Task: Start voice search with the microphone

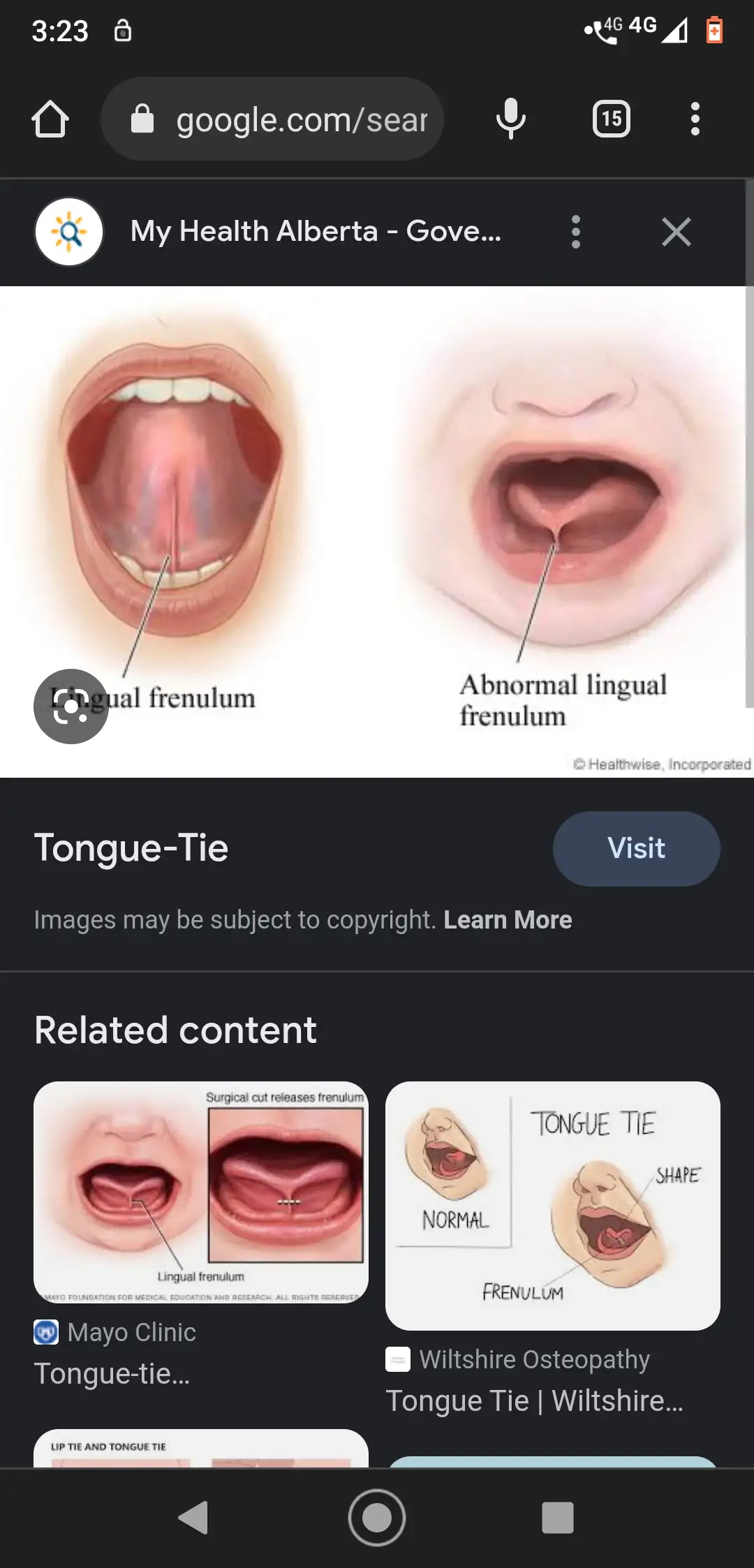Action: 510,119
